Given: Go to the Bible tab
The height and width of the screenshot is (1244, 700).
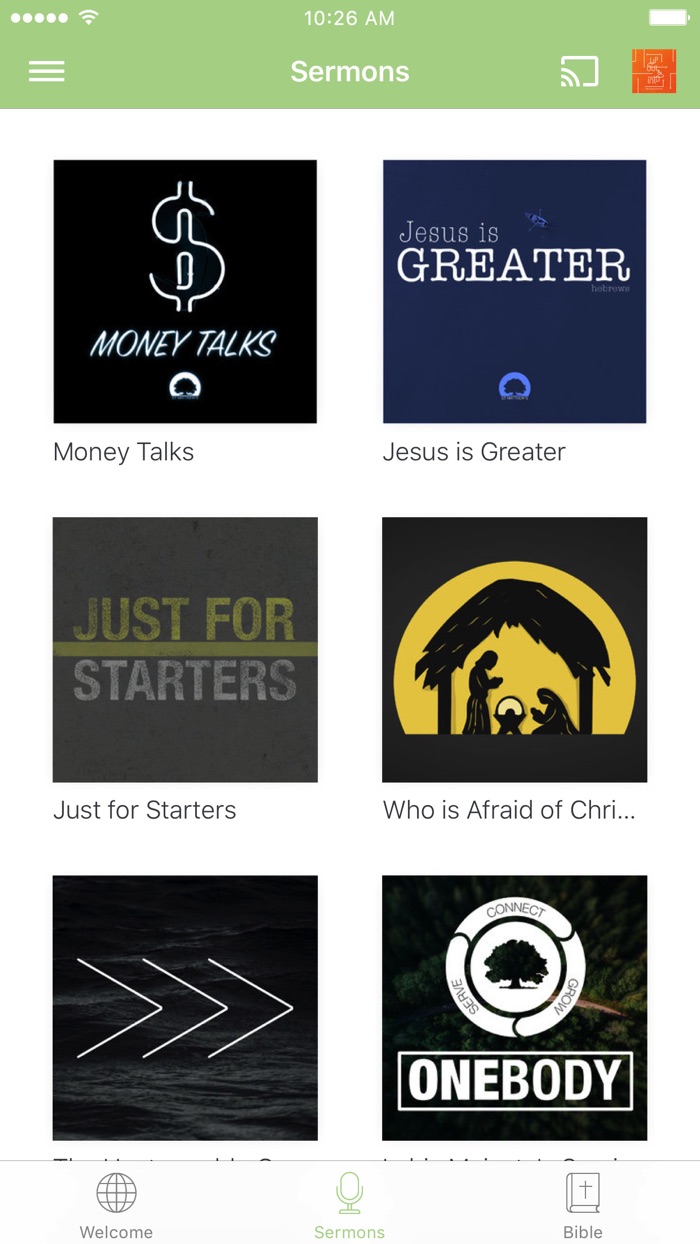Looking at the screenshot, I should coord(582,1205).
